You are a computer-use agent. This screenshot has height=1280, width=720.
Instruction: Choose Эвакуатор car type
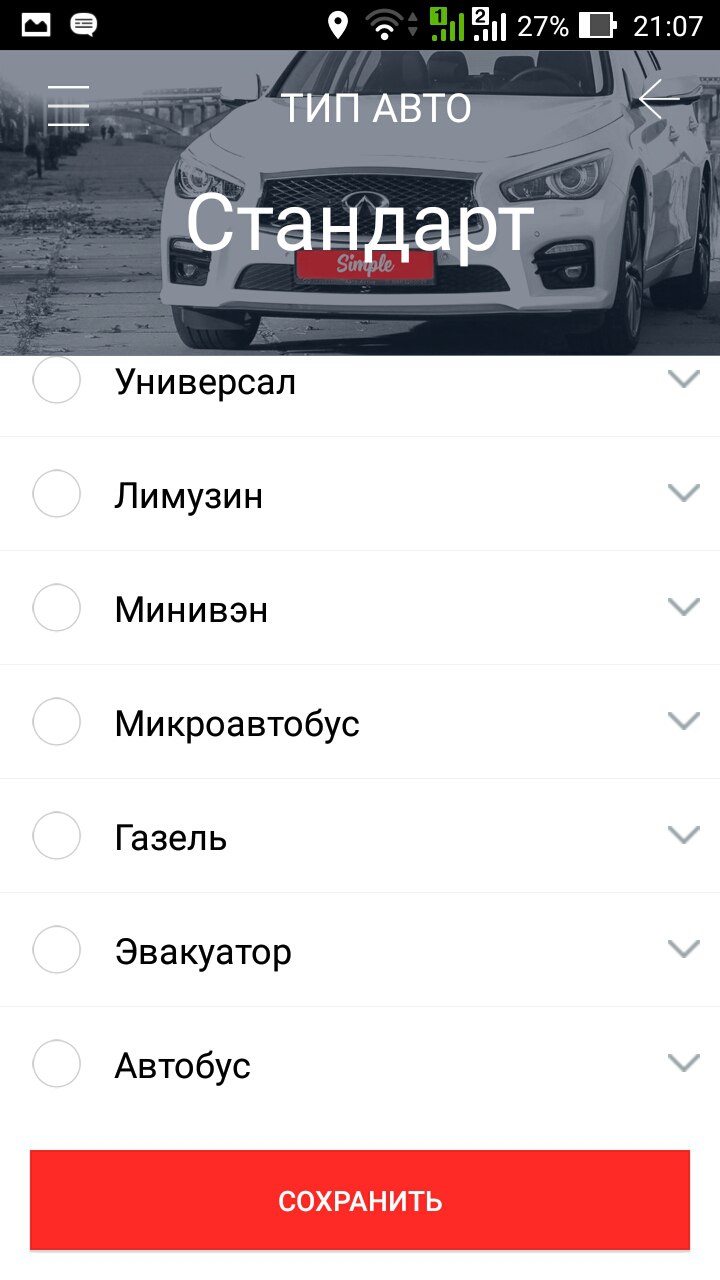click(x=57, y=950)
